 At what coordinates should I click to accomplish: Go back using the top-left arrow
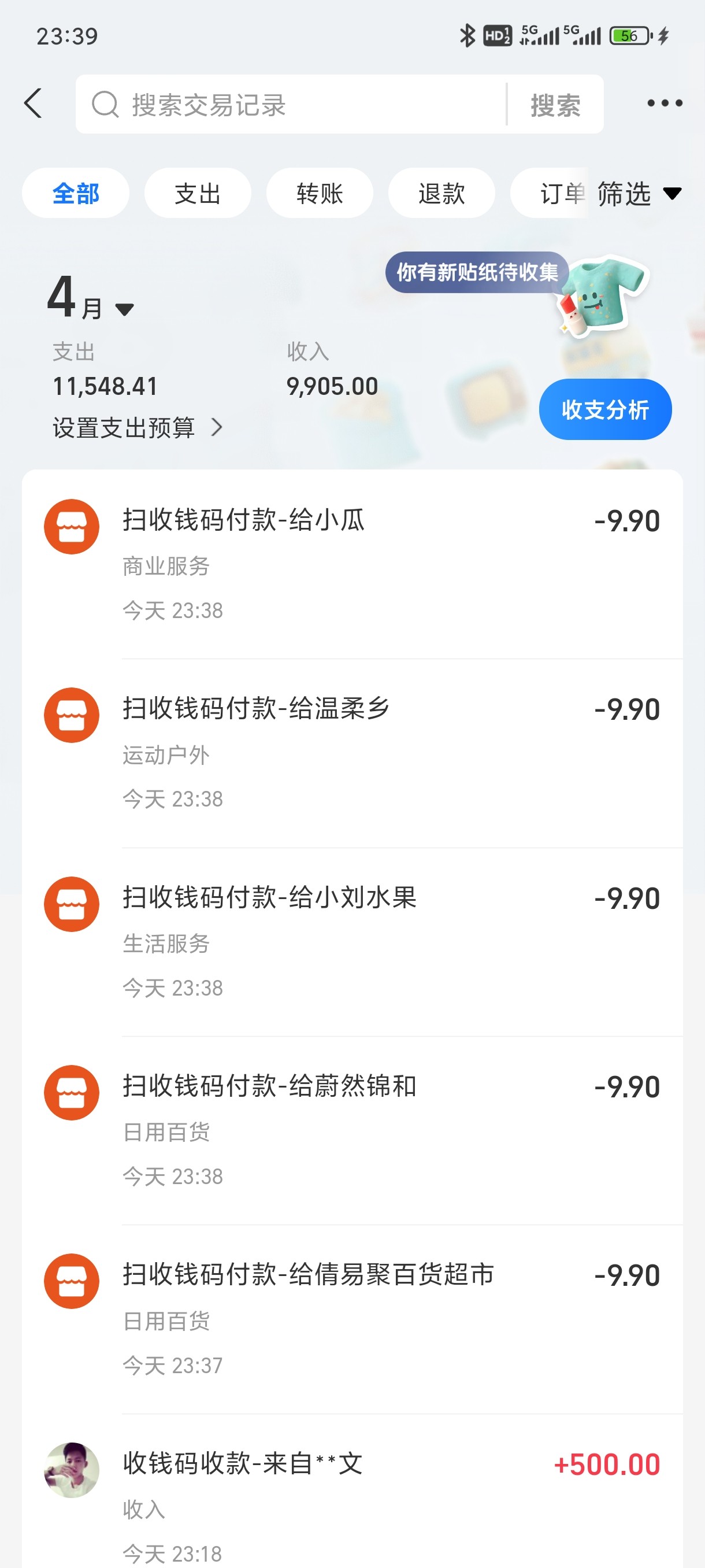pyautogui.click(x=34, y=103)
